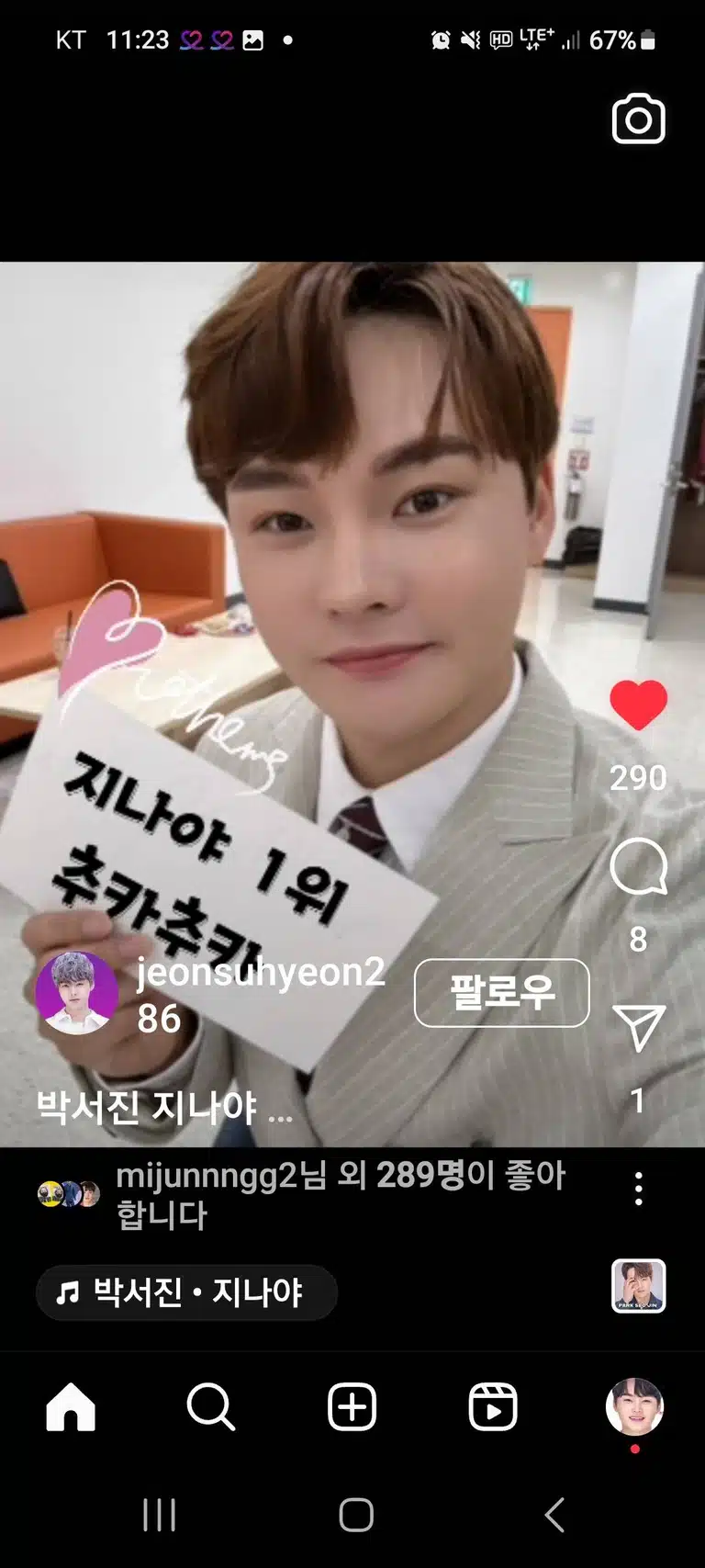705x1568 pixels.
Task: Switch to the Search tab
Action: coord(211,1407)
